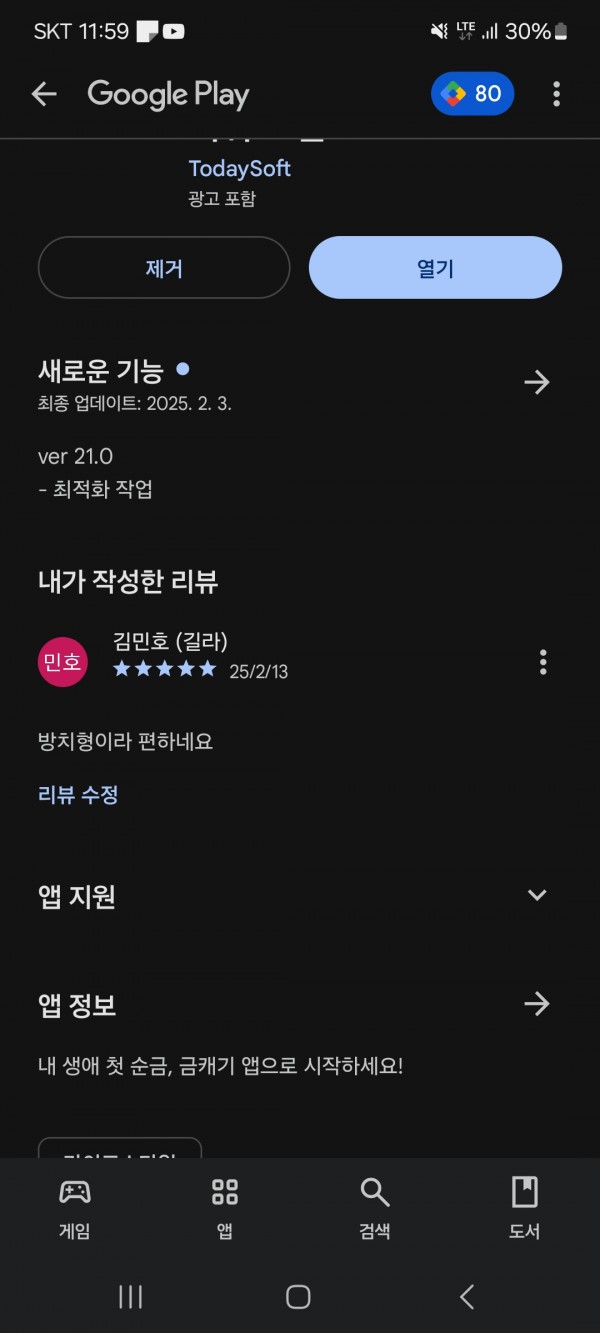The image size is (600, 1333).
Task: Switch to the 검색 tab
Action: (x=375, y=1207)
